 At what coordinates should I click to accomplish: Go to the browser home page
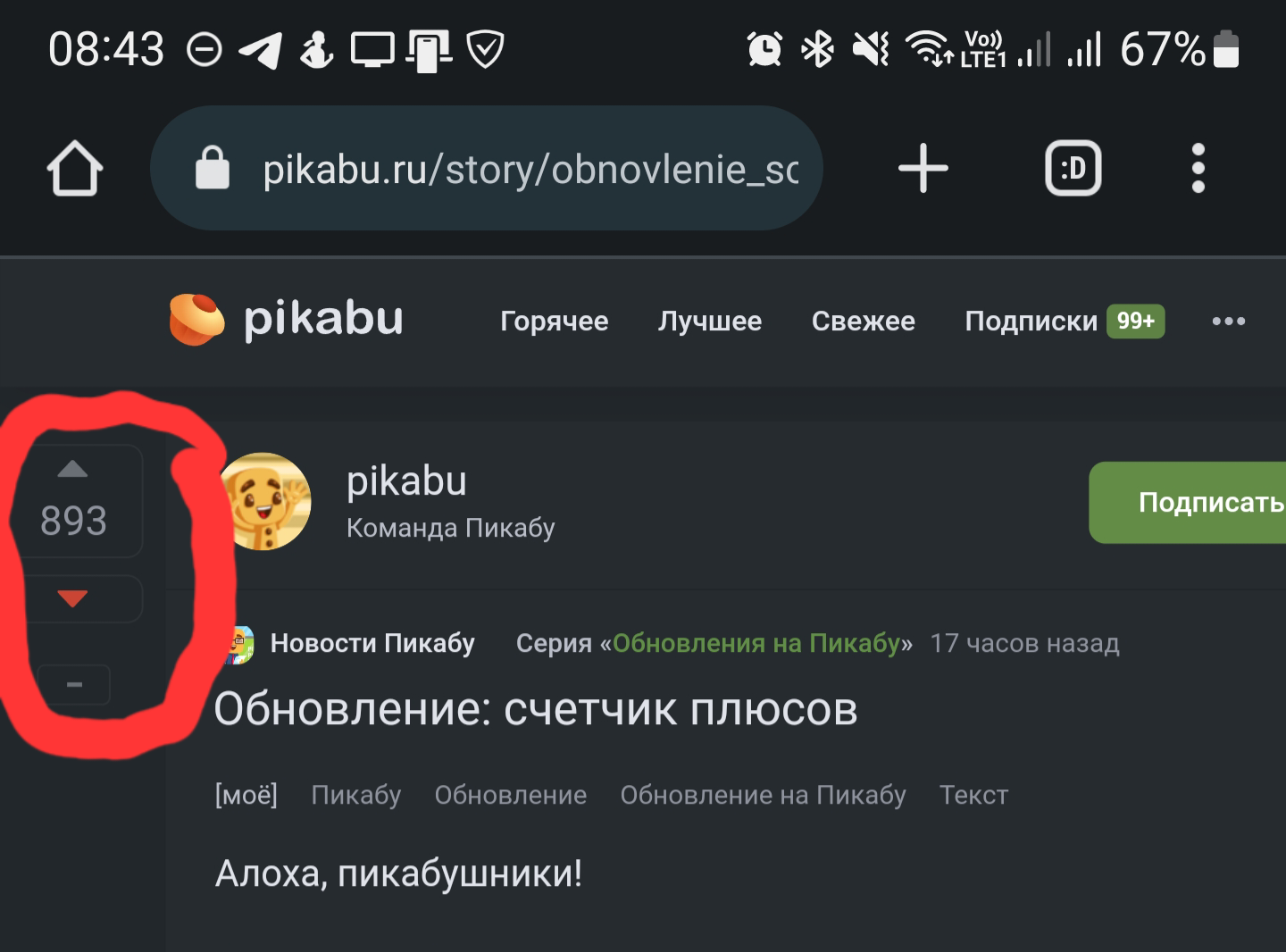74,168
